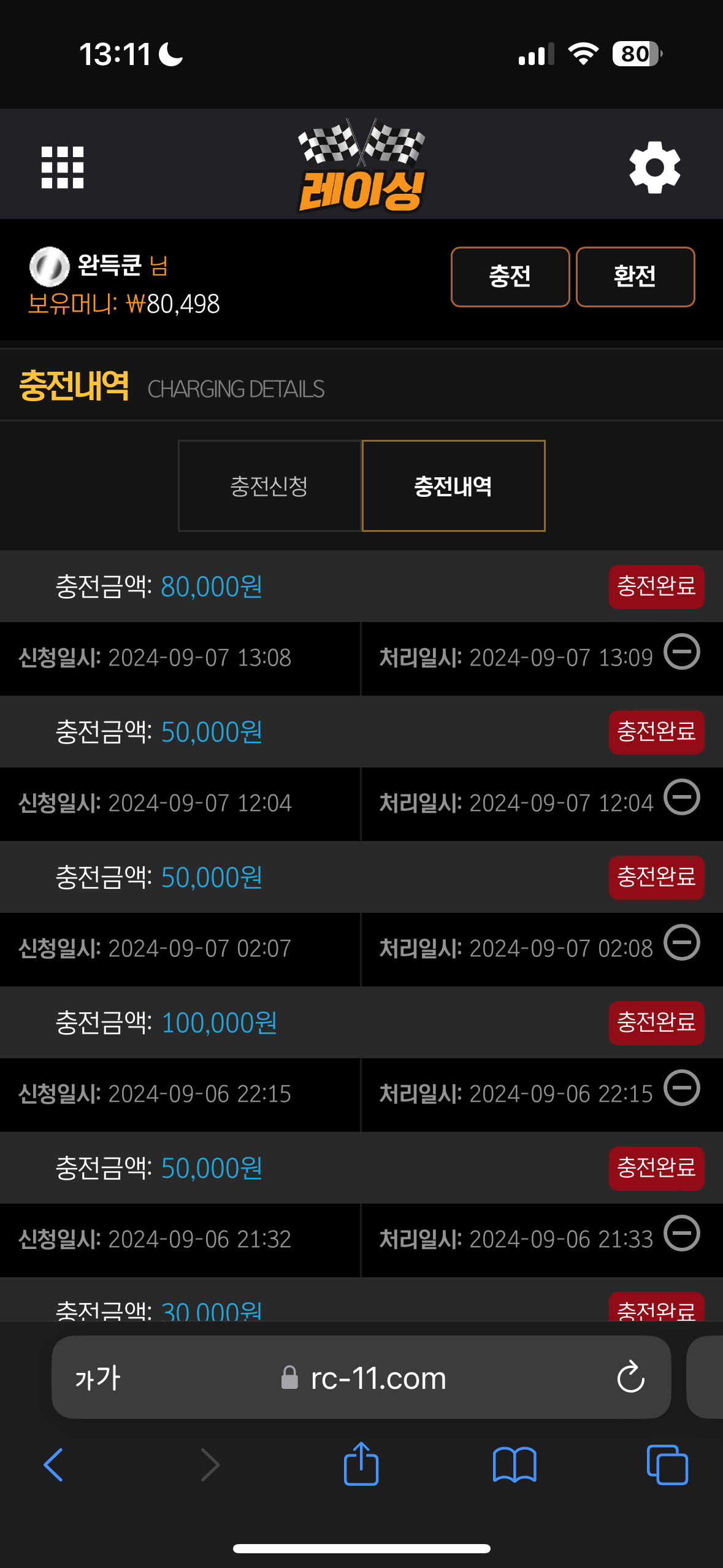Remove the 100,000원 charge entry

coord(682,1088)
